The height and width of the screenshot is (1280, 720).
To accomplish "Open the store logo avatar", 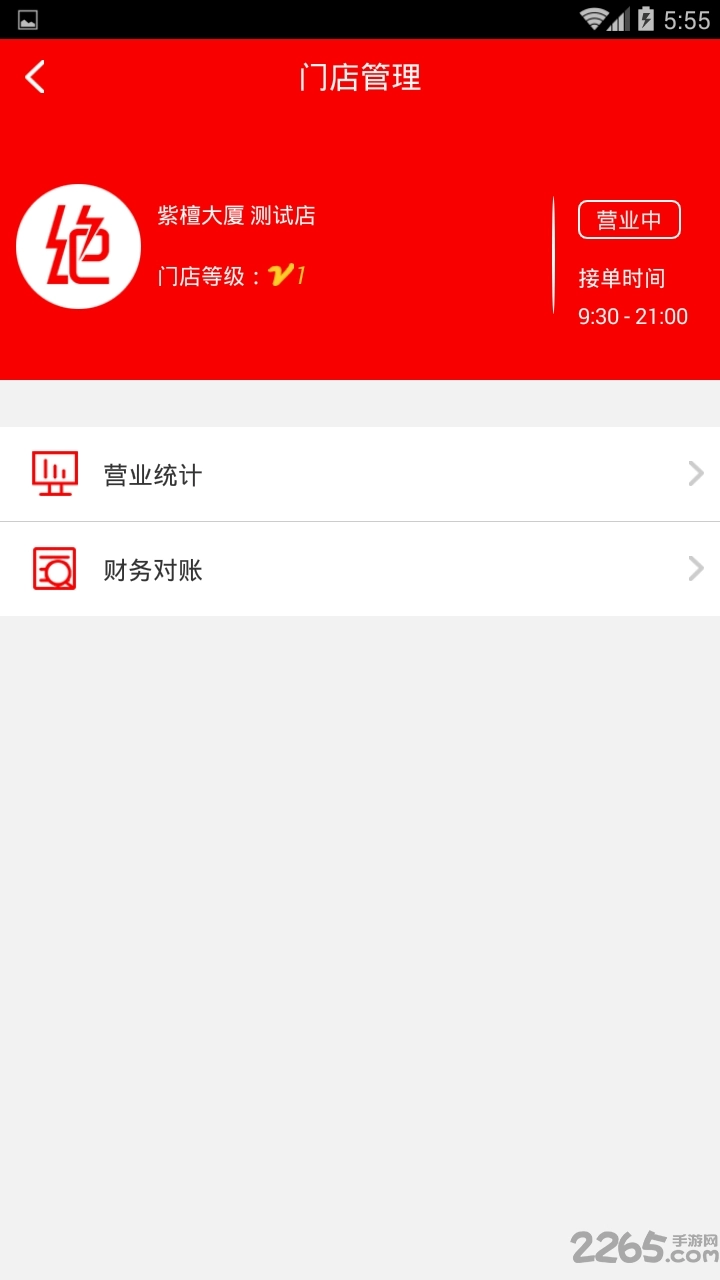I will coord(78,246).
